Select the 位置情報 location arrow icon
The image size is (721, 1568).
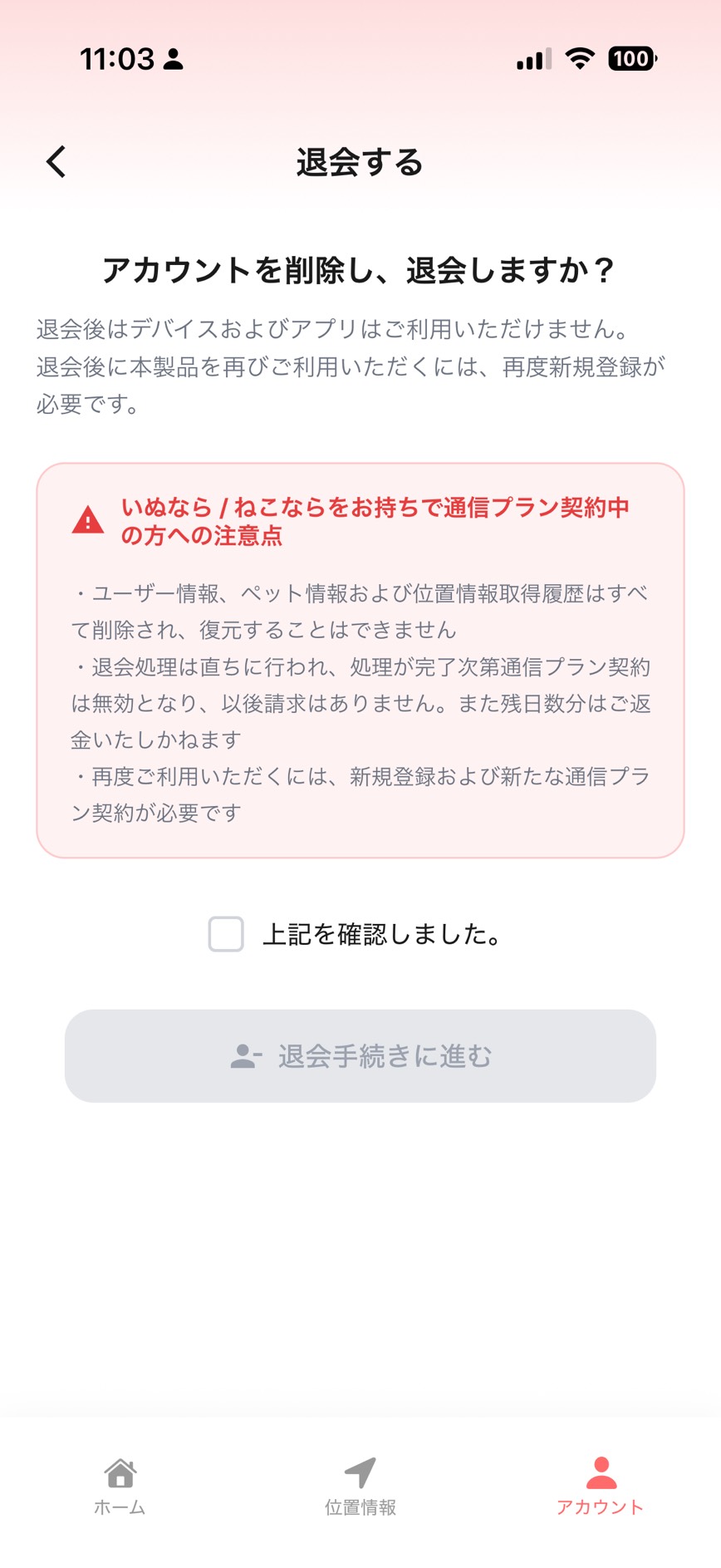[360, 1471]
